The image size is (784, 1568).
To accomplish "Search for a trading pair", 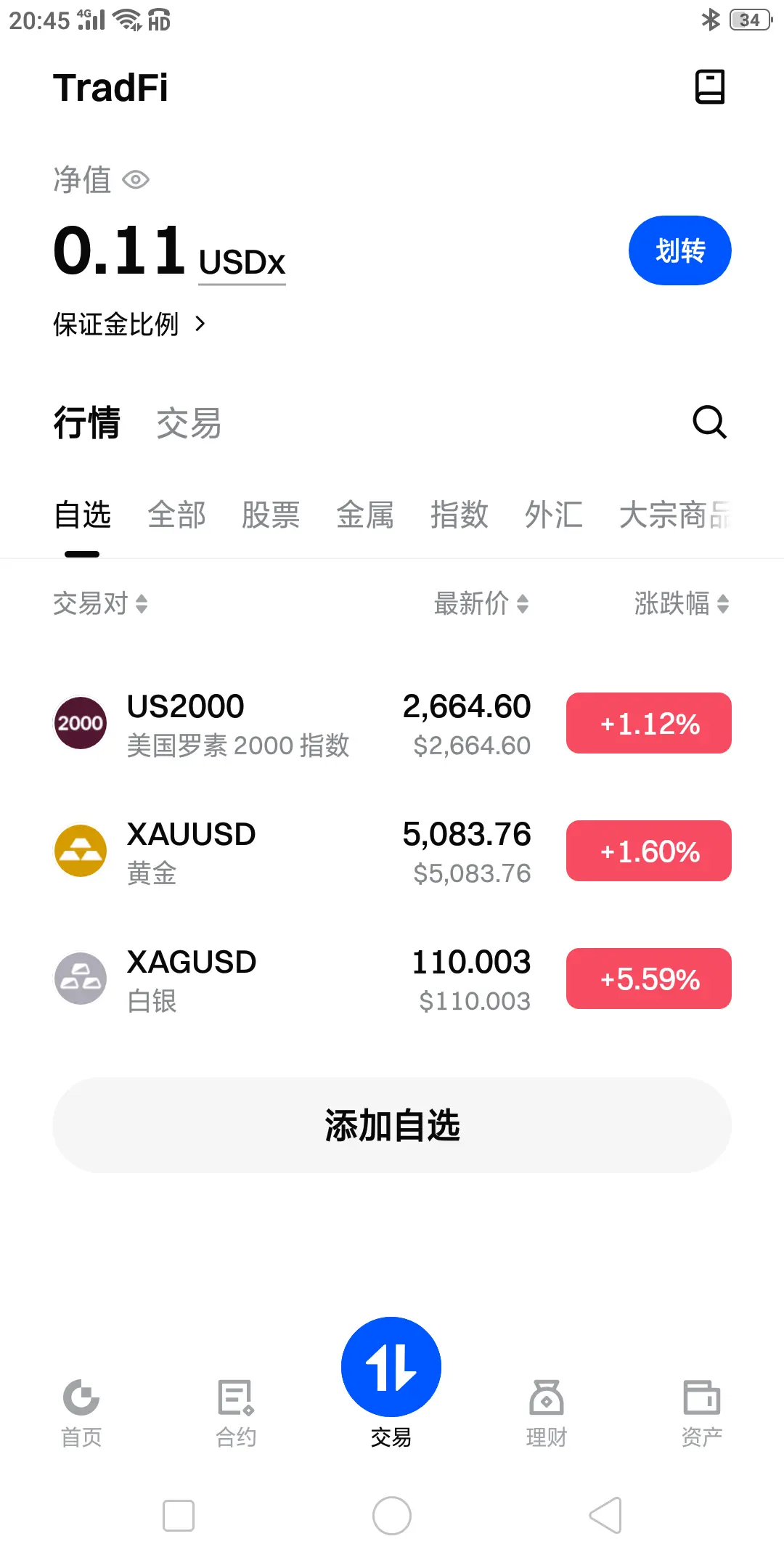I will click(709, 422).
